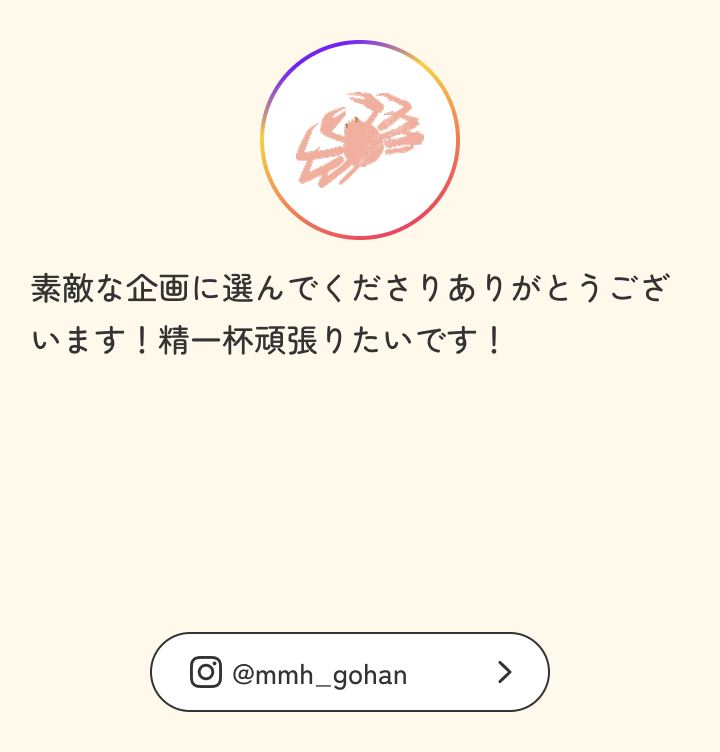720x752 pixels.
Task: Click the @mmh_gohan handle text
Action: pyautogui.click(x=320, y=673)
